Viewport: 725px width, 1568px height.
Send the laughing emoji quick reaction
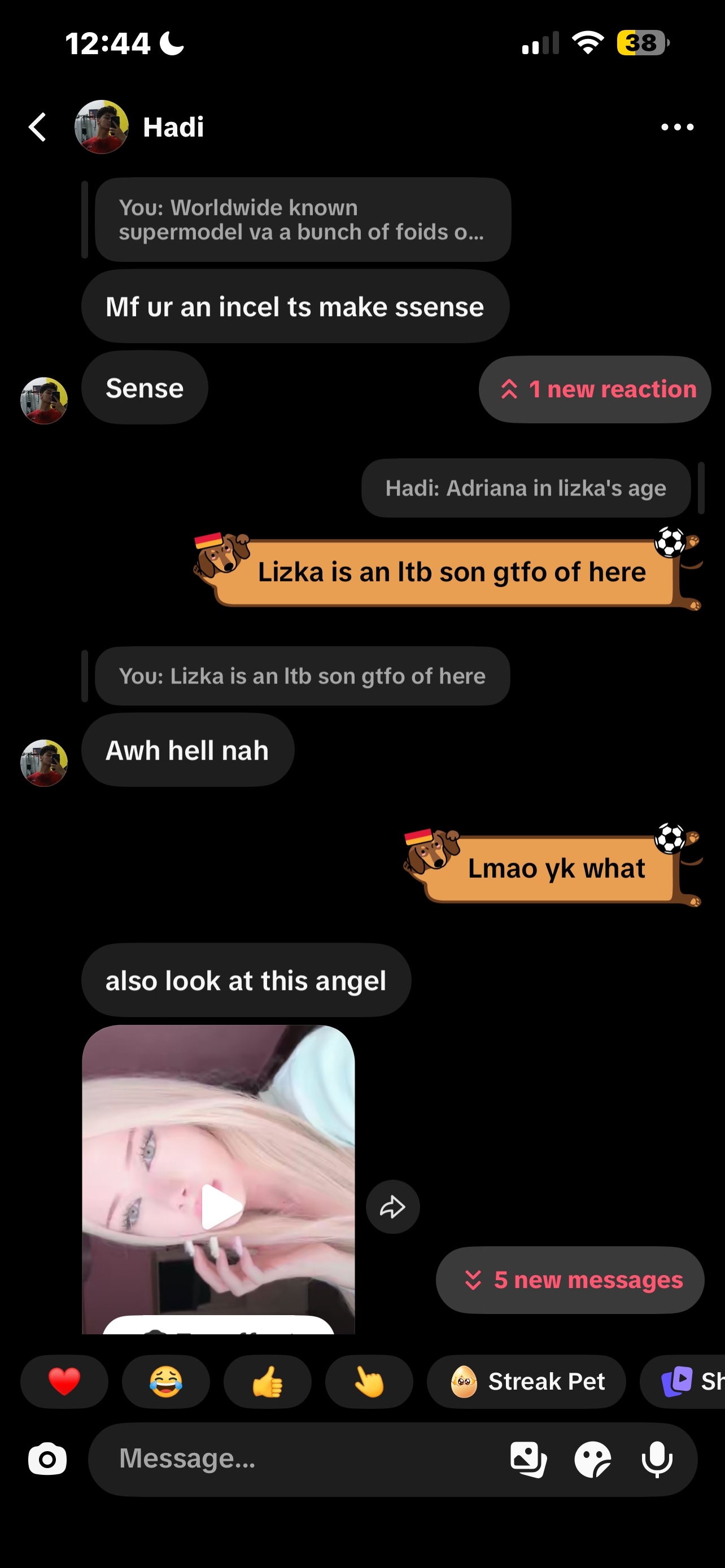(166, 1381)
